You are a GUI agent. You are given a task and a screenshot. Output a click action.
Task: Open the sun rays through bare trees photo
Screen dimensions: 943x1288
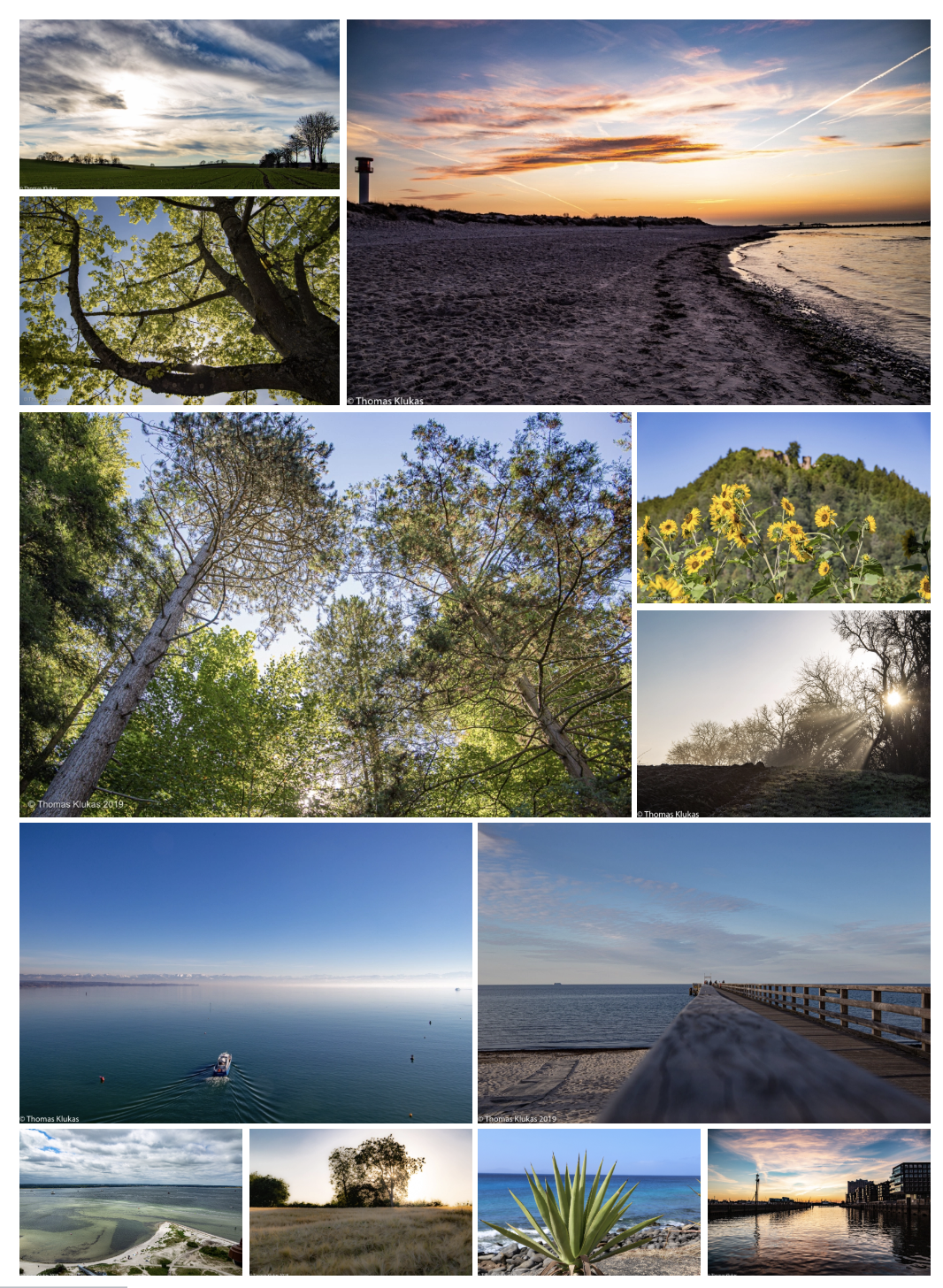tap(783, 713)
